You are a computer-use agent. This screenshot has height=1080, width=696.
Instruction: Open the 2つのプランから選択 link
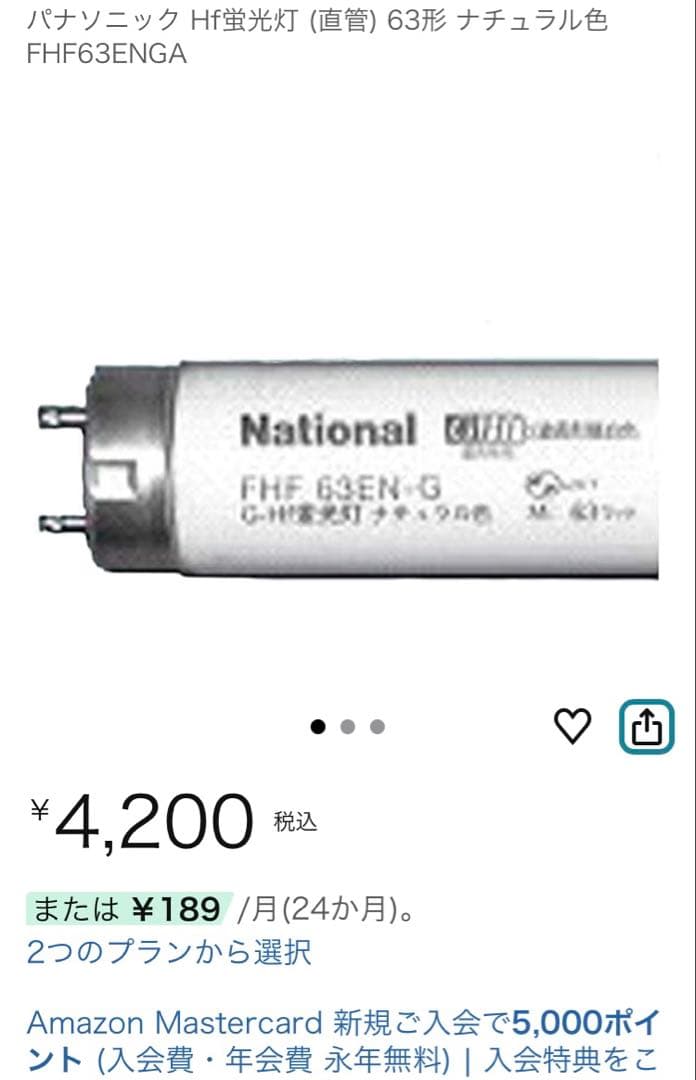(169, 951)
